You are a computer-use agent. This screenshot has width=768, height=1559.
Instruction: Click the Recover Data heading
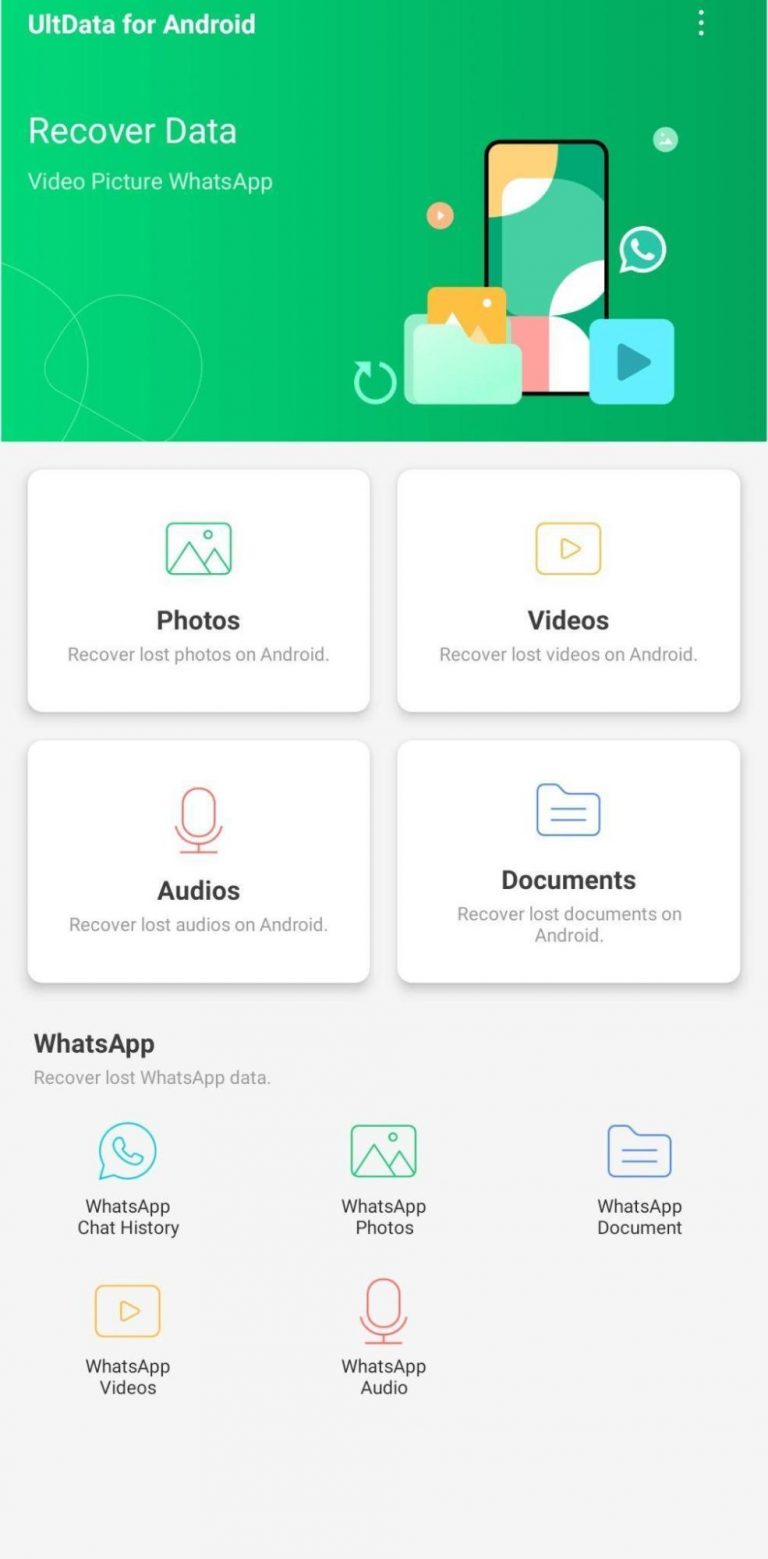(133, 130)
